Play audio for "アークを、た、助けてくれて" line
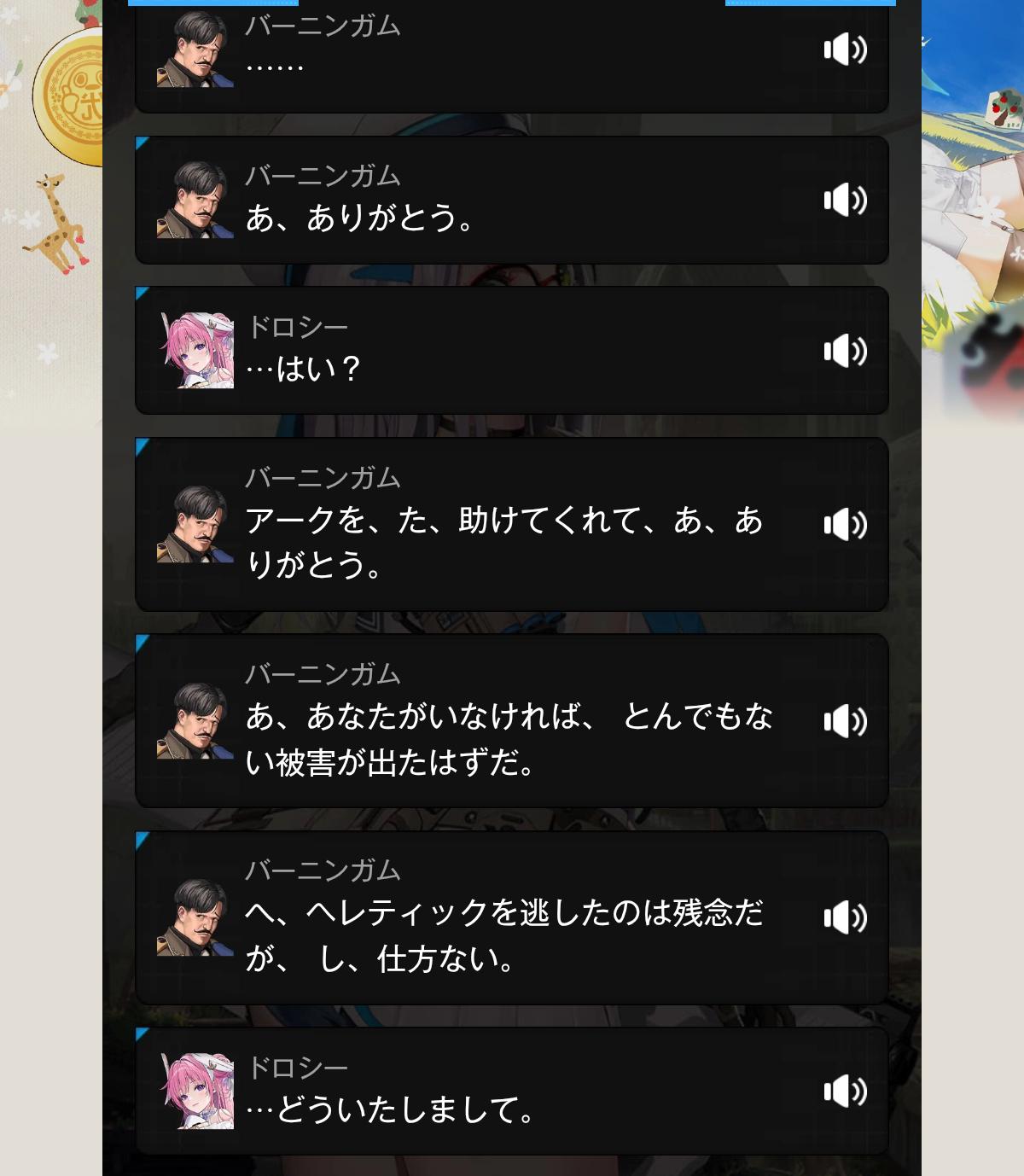Viewport: 1024px width, 1176px height. pos(845,524)
